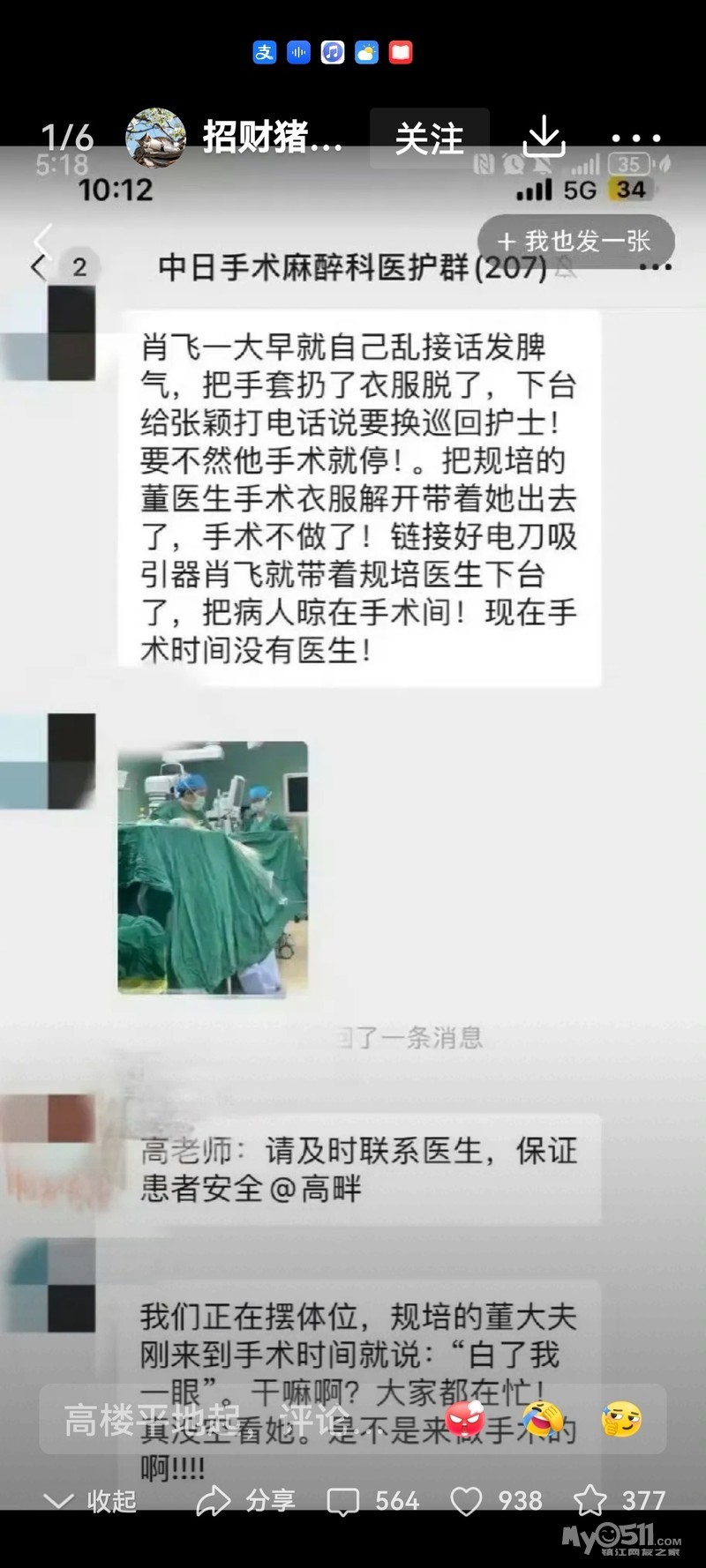Image resolution: width=706 pixels, height=1568 pixels.
Task: Follow the author with 关注 button
Action: point(429,138)
